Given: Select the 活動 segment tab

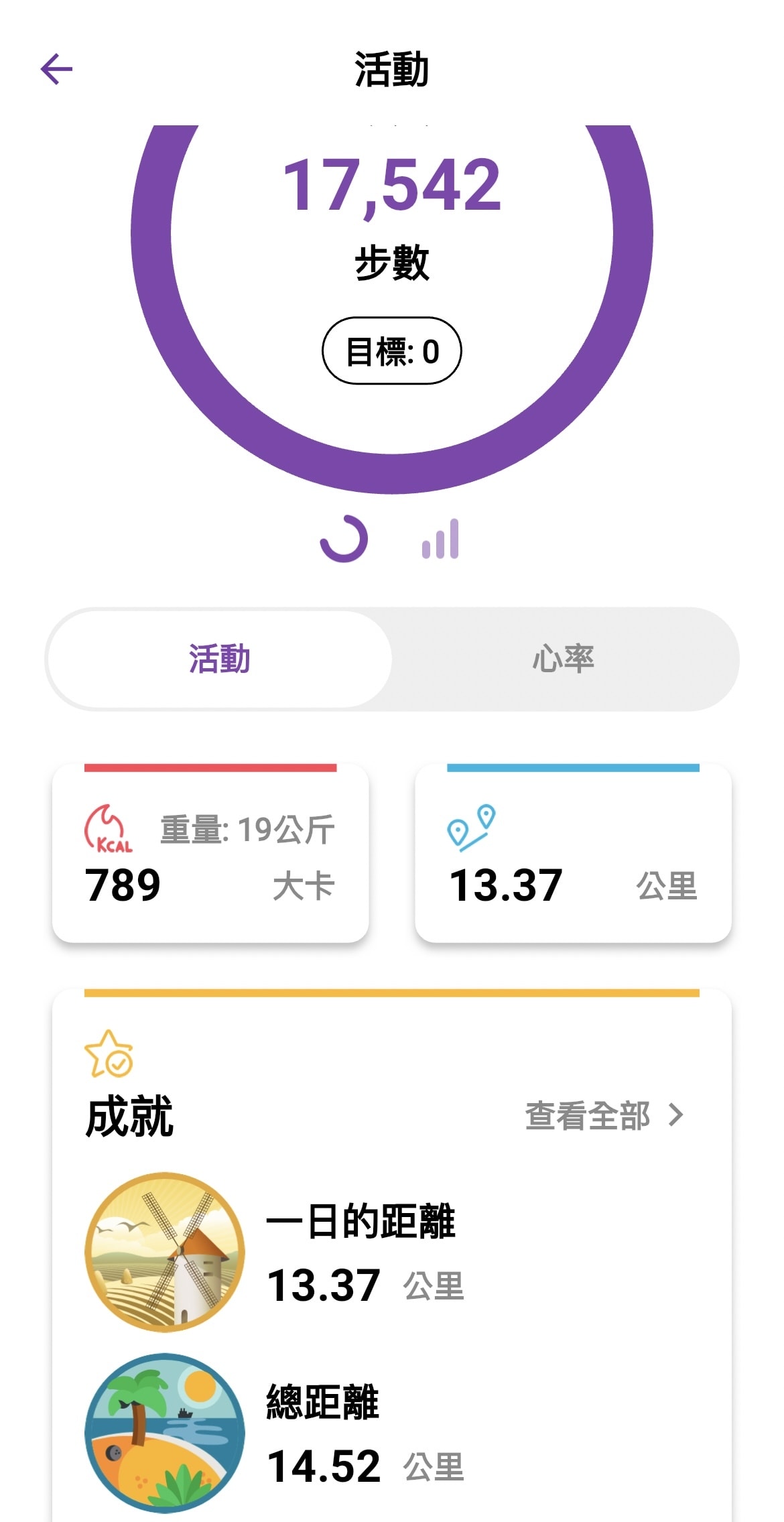Looking at the screenshot, I should point(220,659).
